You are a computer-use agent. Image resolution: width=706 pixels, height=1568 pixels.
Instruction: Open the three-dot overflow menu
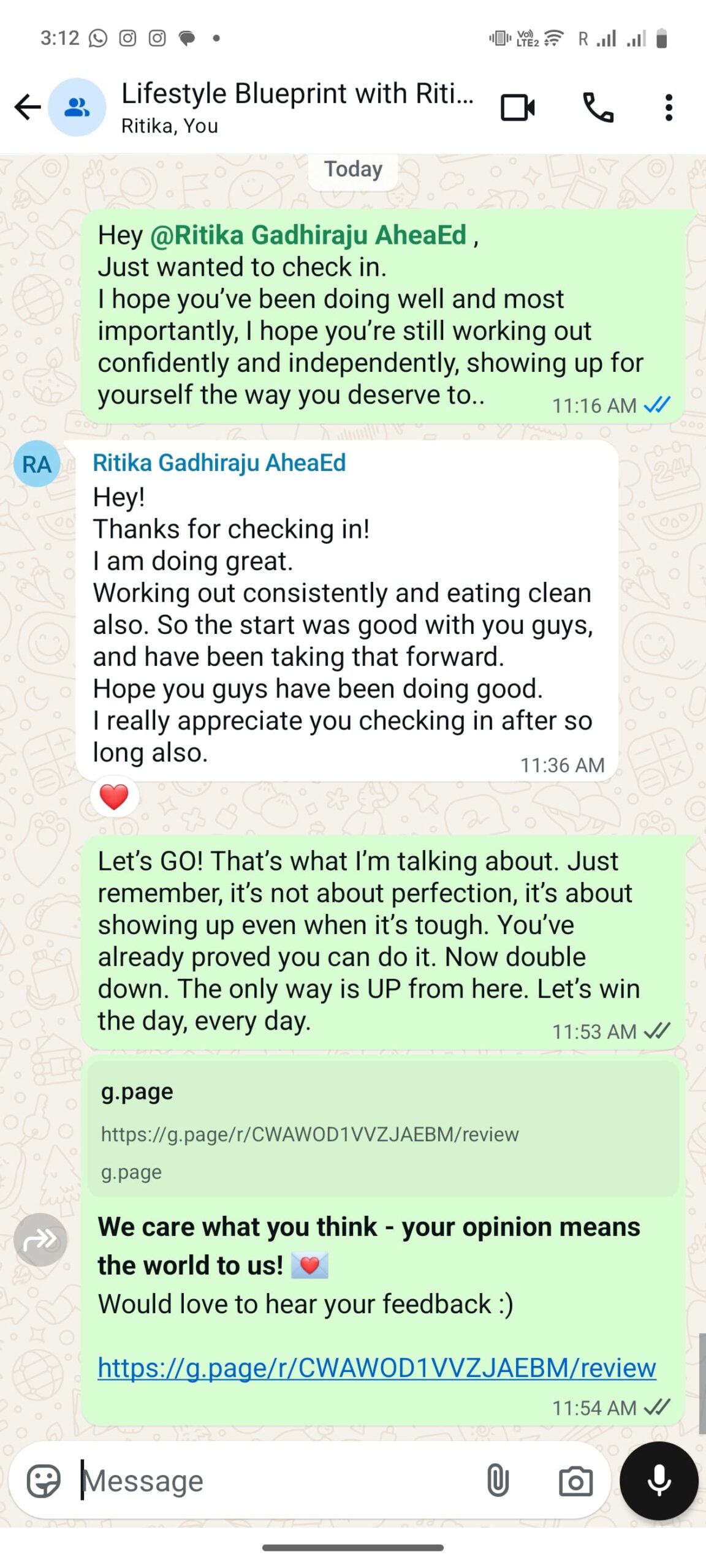669,107
